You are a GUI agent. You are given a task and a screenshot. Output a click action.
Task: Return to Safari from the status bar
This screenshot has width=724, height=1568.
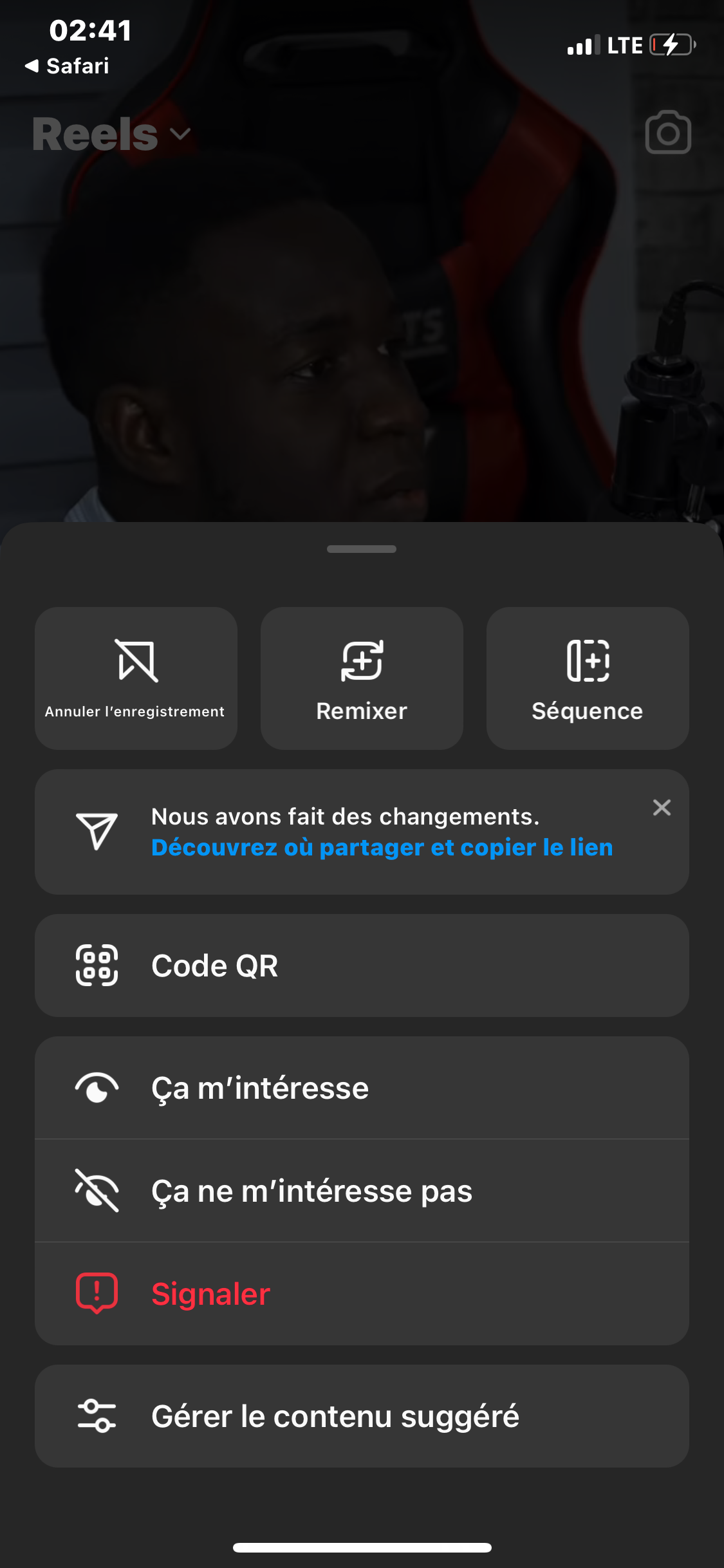67,66
